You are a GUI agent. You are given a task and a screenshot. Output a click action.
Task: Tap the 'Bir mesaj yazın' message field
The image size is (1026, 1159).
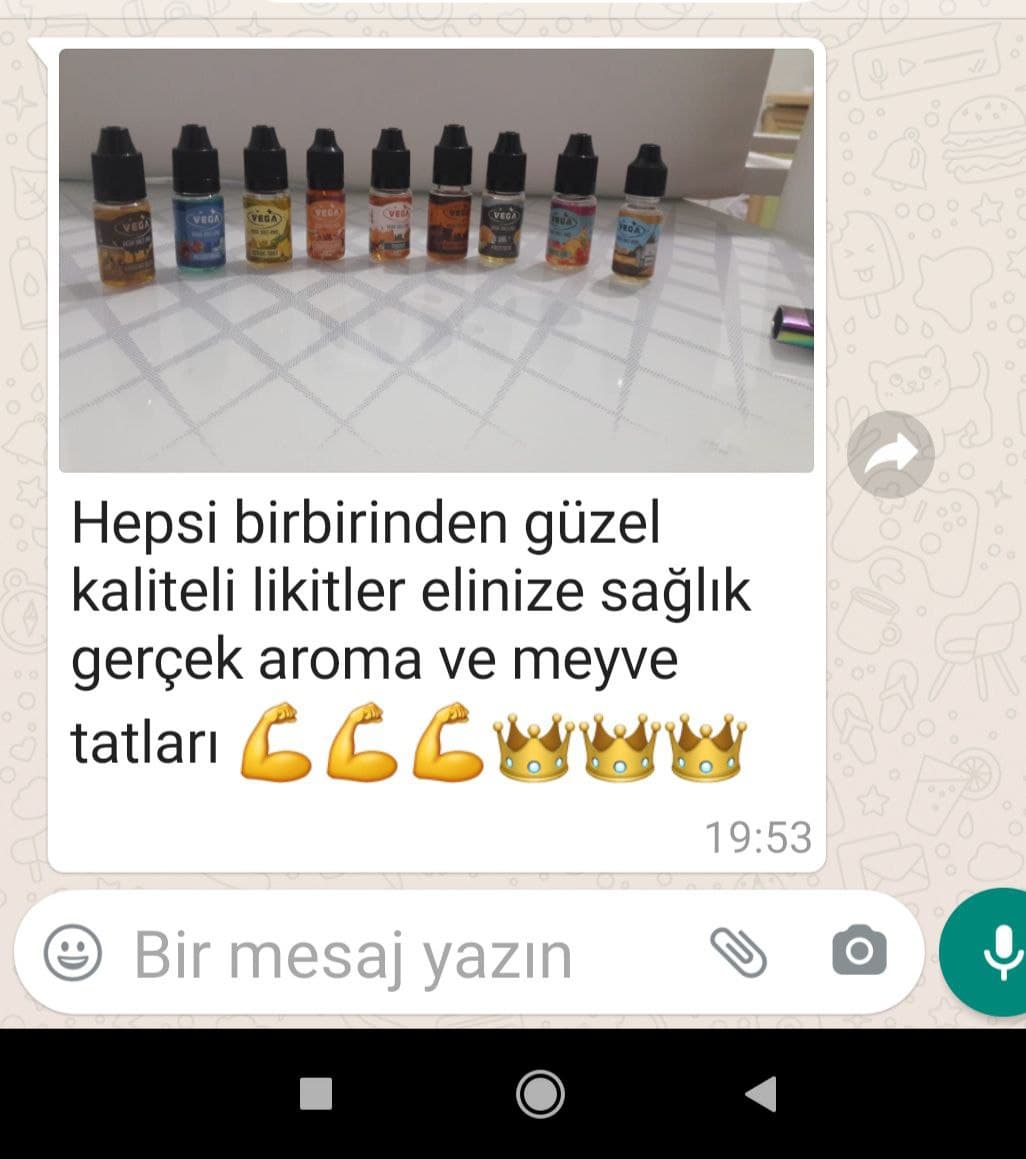(x=400, y=954)
